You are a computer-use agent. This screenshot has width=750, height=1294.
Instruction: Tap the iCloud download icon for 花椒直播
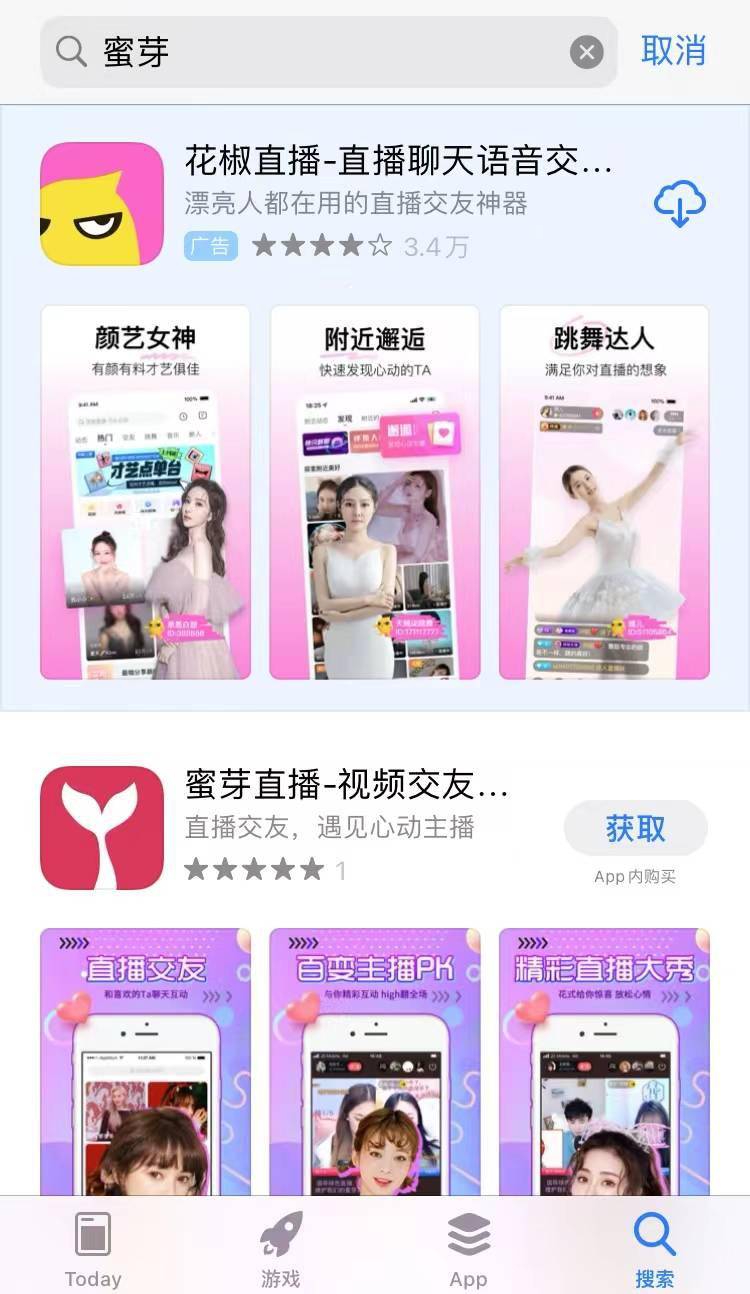coord(680,204)
